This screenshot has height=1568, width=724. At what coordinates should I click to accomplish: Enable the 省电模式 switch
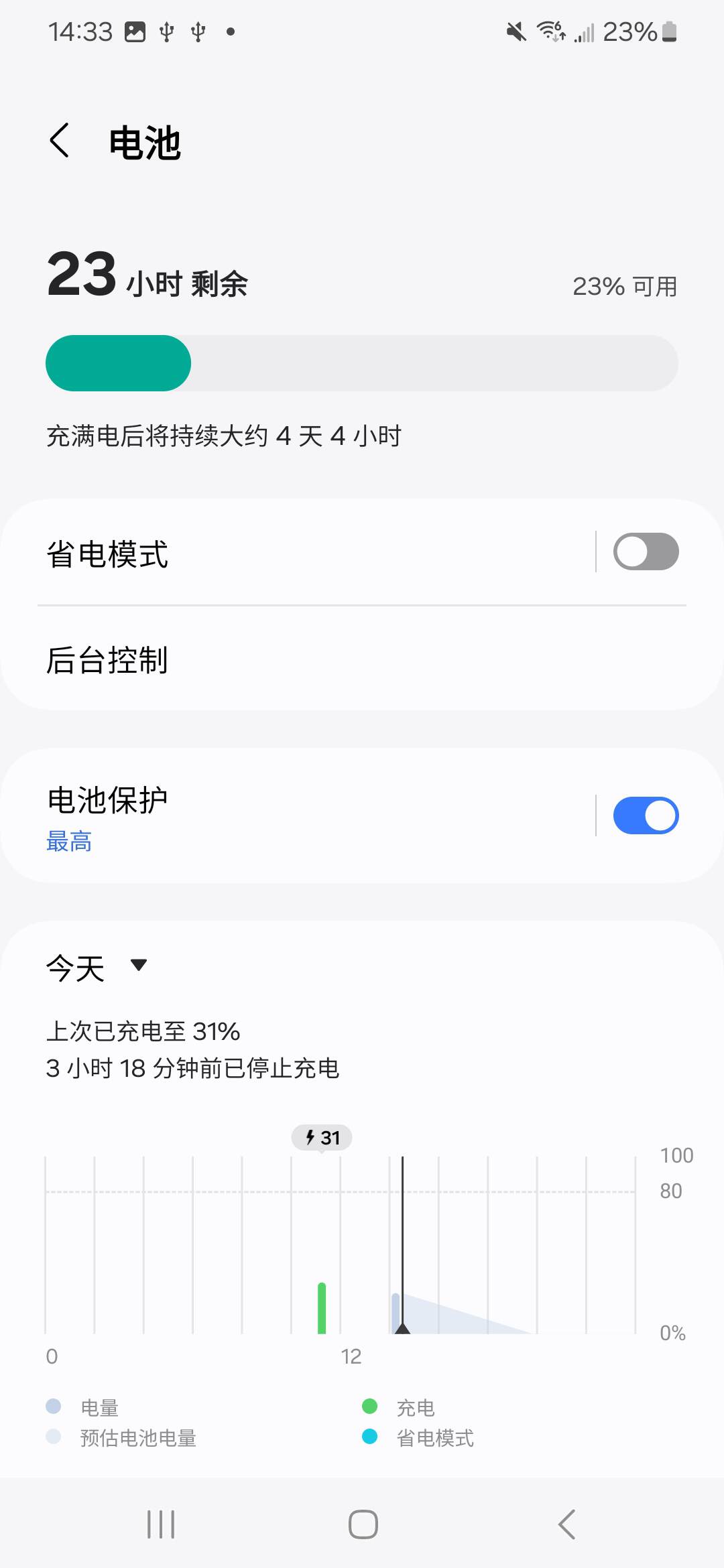point(646,552)
